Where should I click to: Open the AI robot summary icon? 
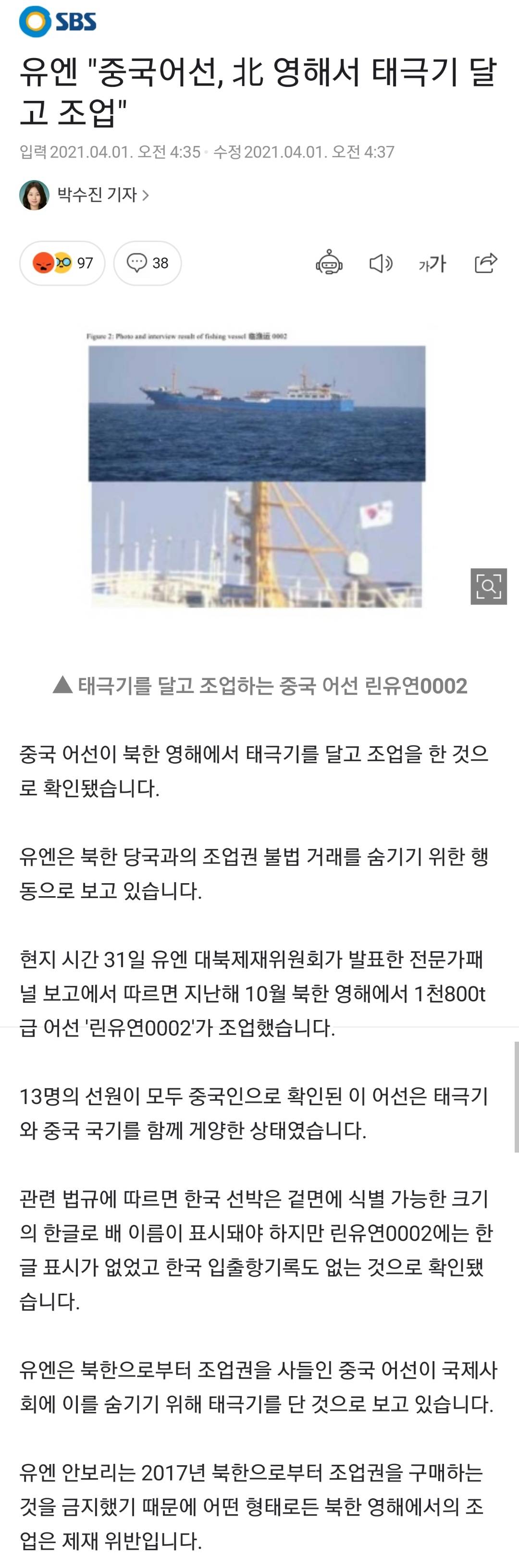[x=329, y=263]
